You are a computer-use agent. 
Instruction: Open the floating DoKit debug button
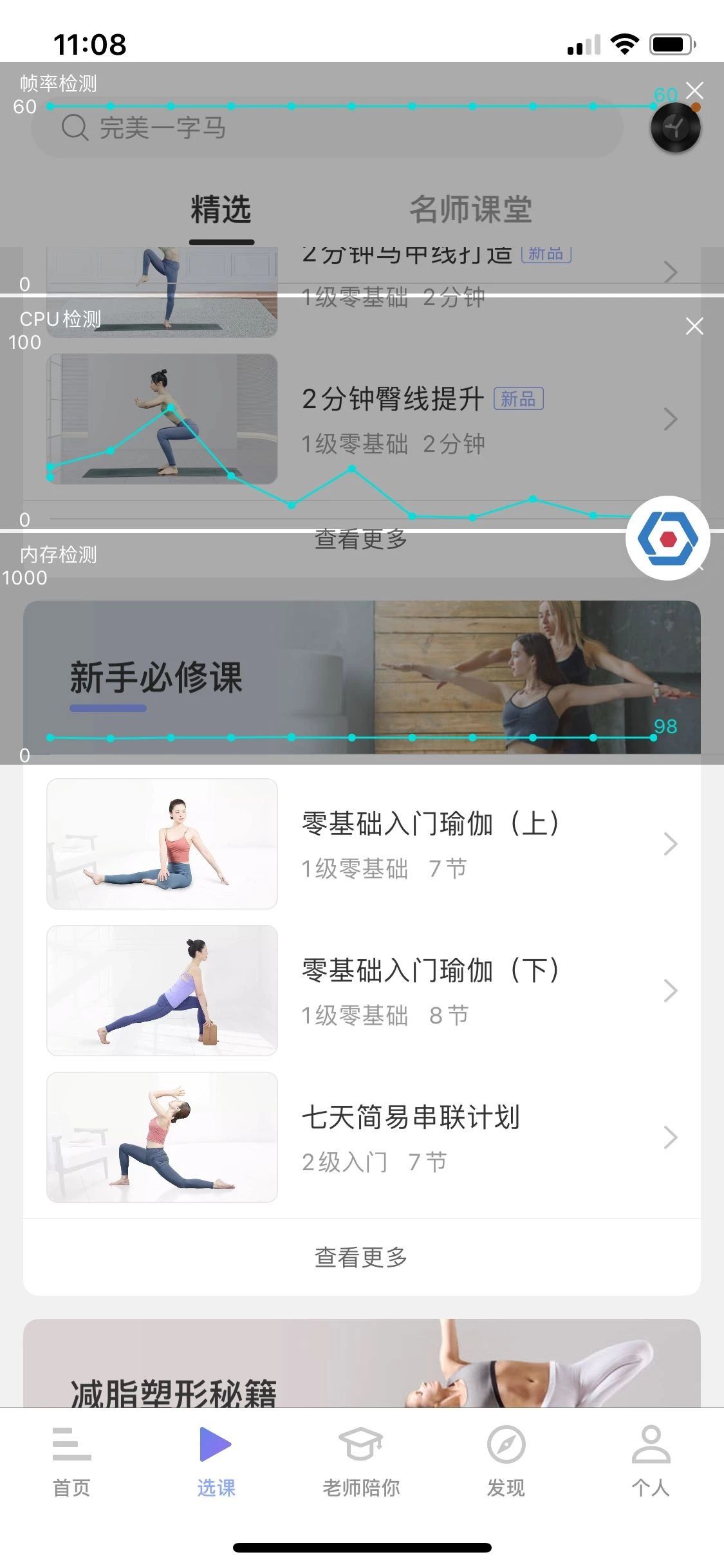click(667, 537)
